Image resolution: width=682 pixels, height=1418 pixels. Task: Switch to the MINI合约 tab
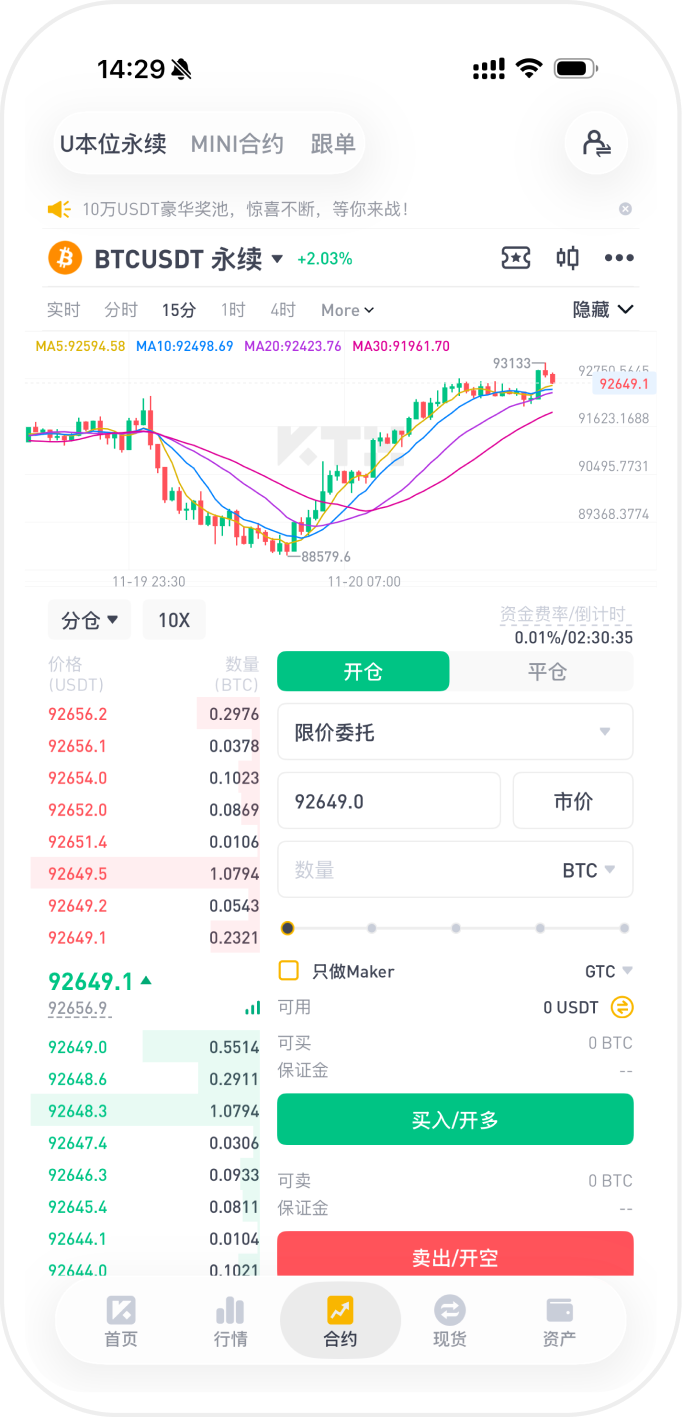tap(237, 144)
